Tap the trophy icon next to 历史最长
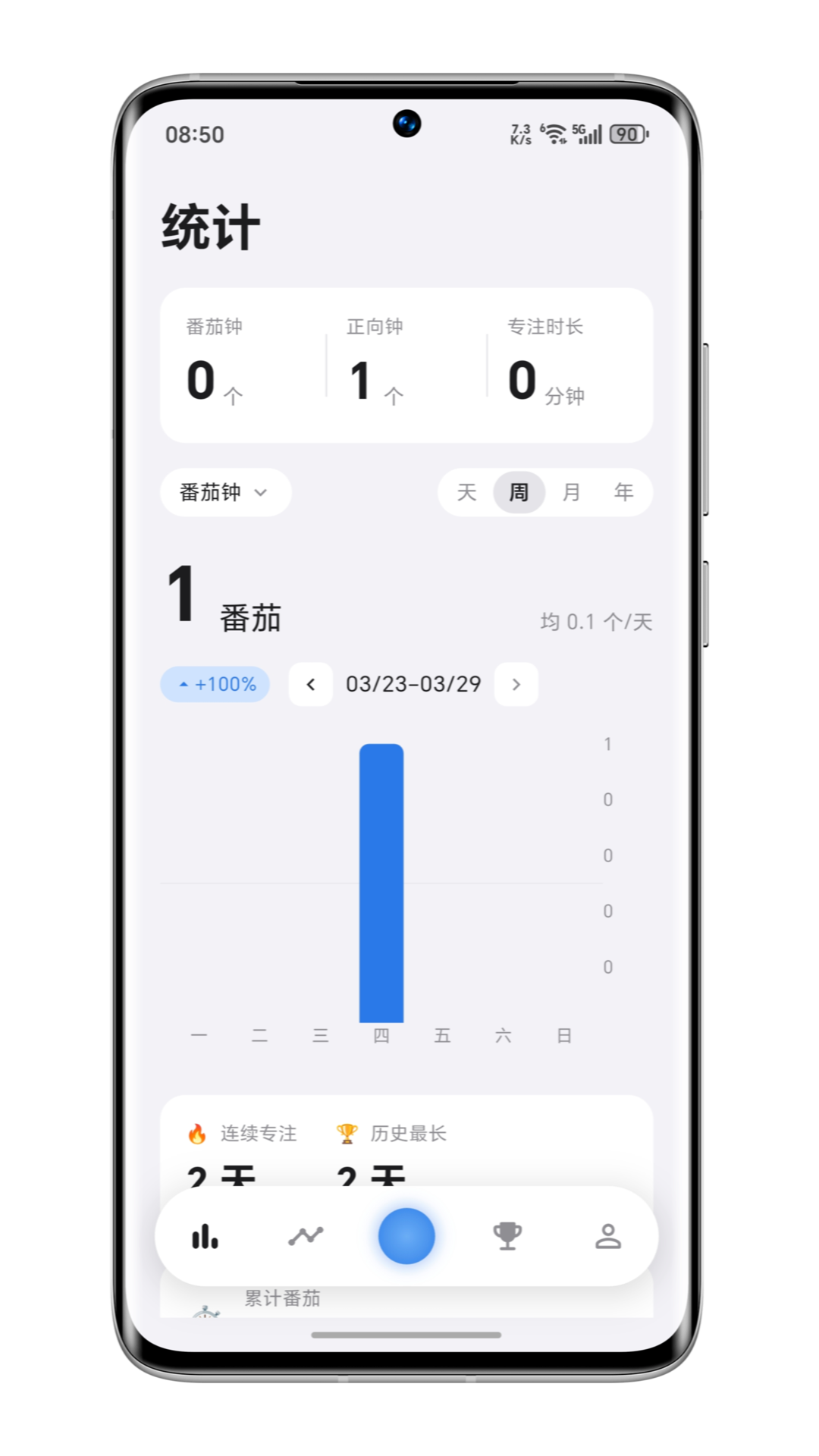 347,1133
